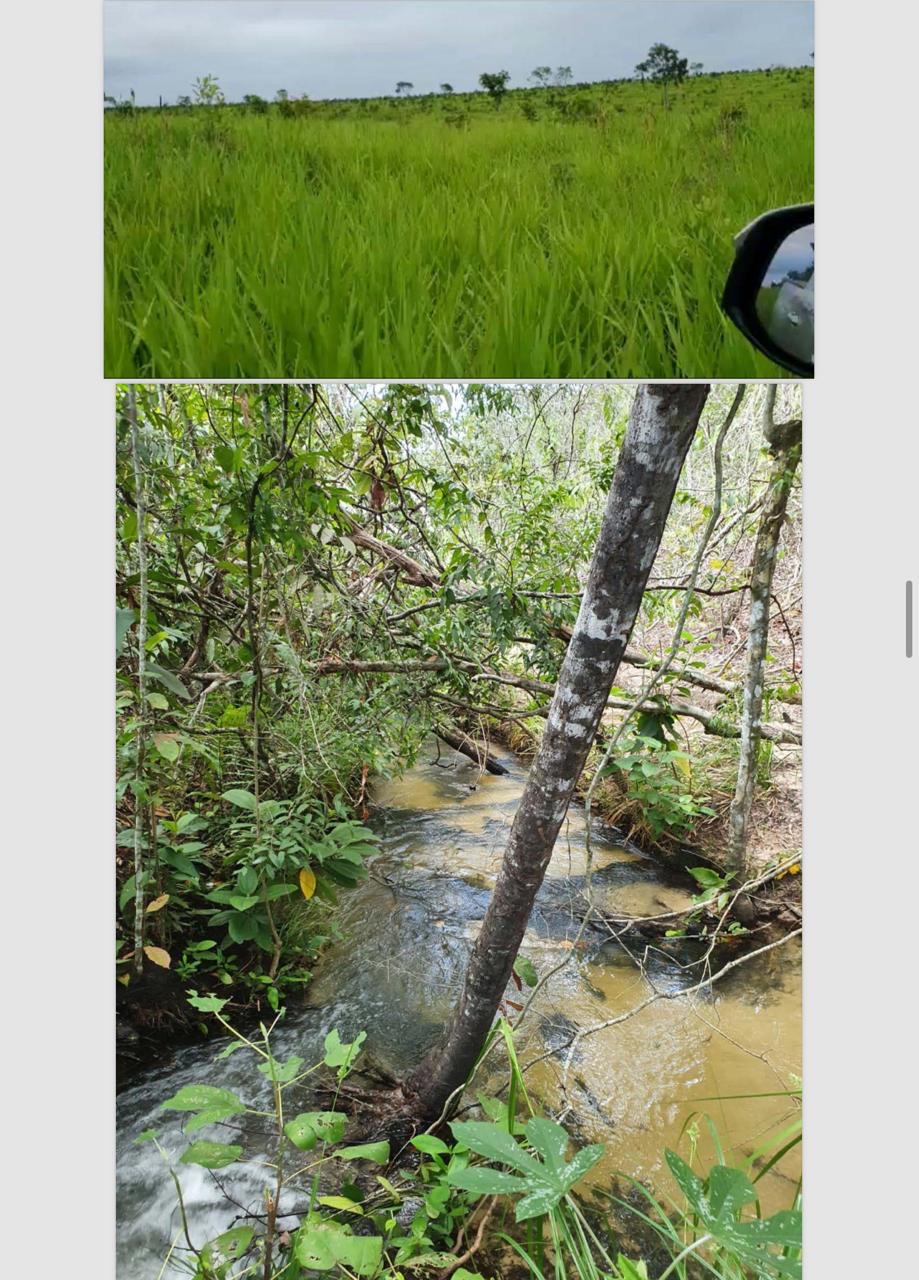This screenshot has height=1280, width=919.
Task: Open the forest stream photo
Action: pyautogui.click(x=458, y=830)
